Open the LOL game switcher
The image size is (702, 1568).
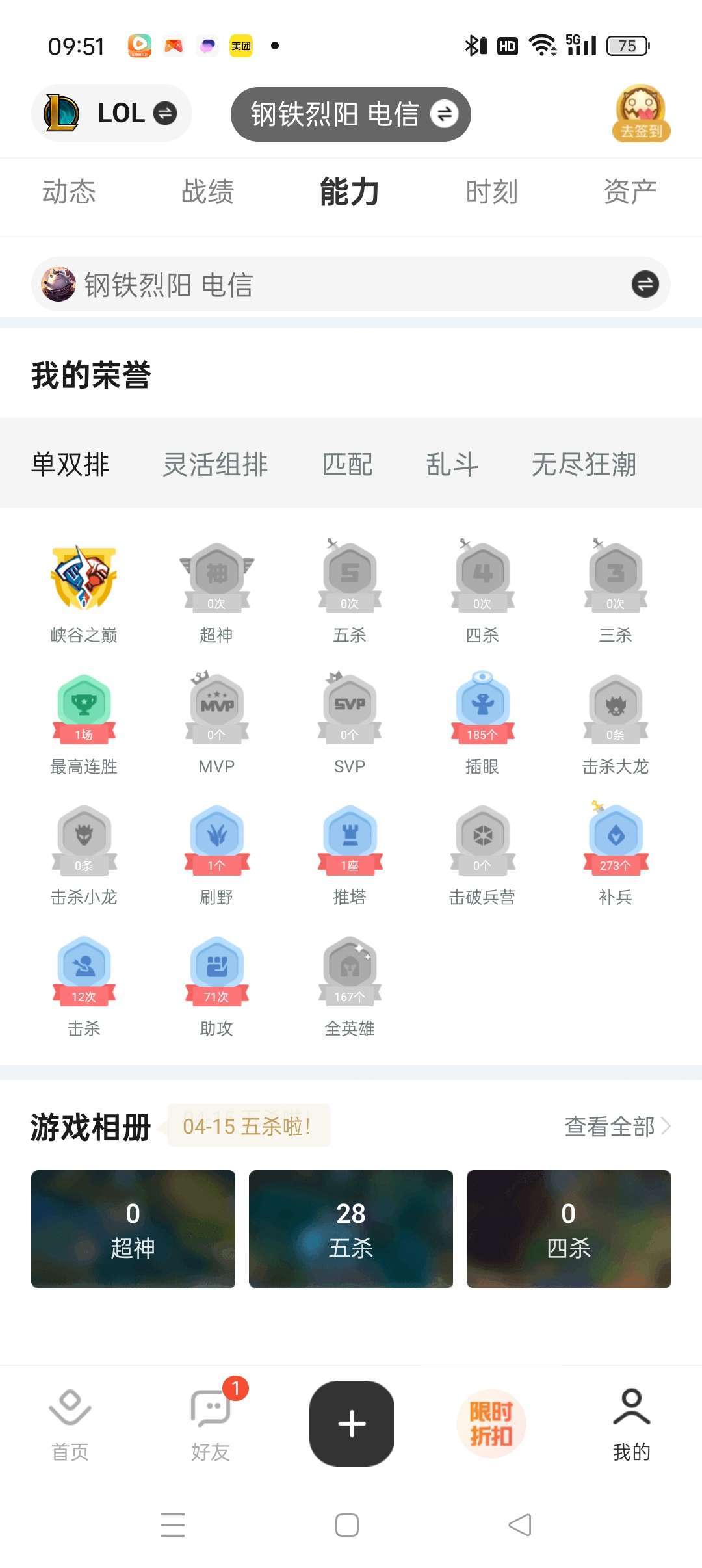click(111, 113)
